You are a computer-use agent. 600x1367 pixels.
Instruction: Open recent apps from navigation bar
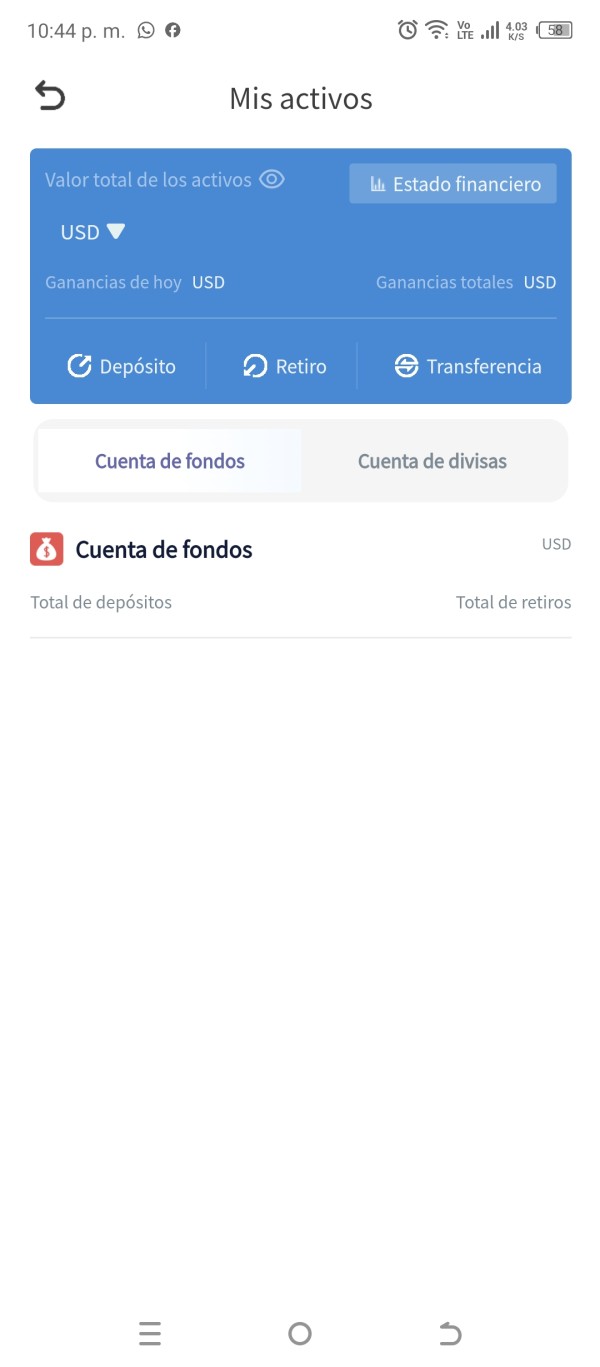[150, 1333]
